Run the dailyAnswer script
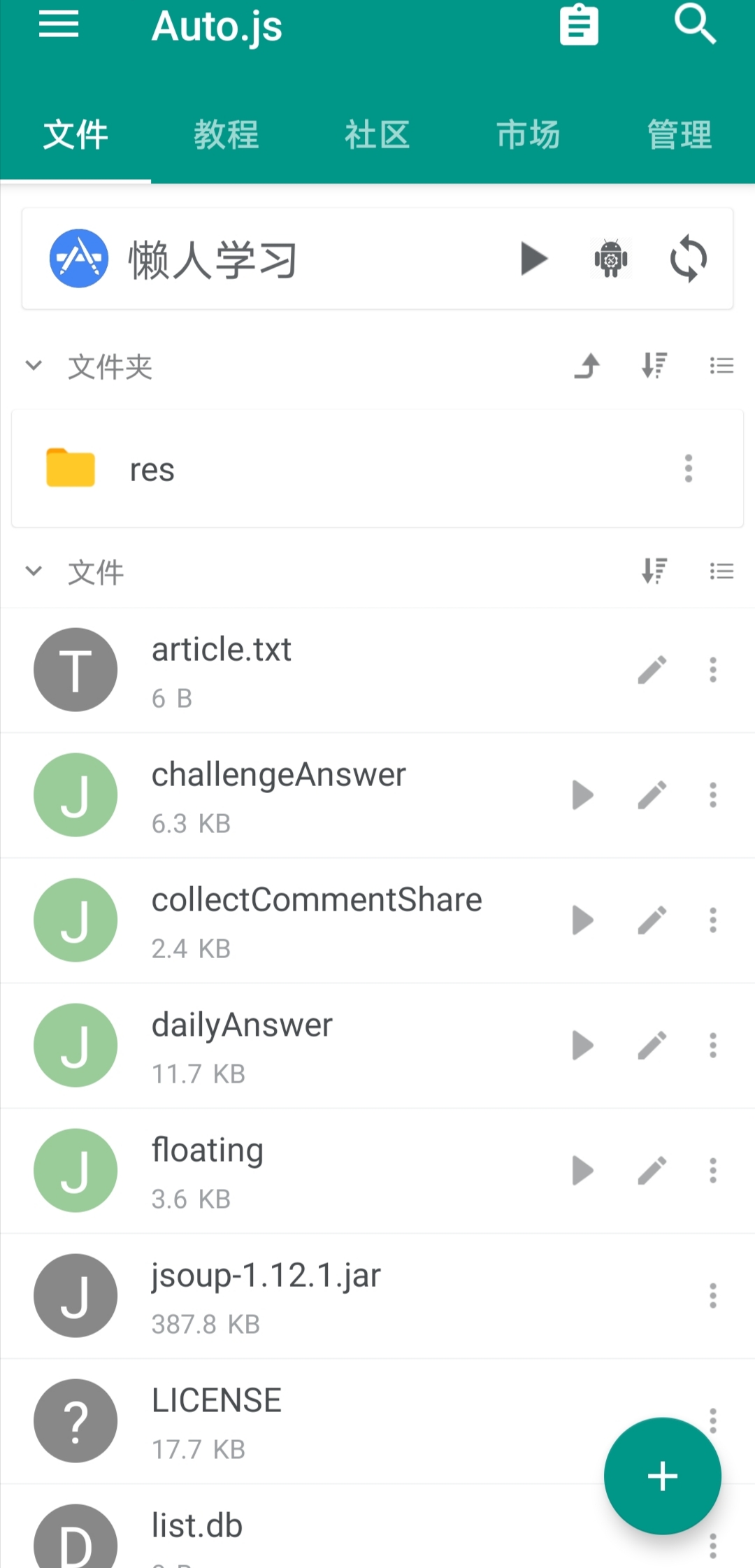755x1568 pixels. (x=582, y=1046)
